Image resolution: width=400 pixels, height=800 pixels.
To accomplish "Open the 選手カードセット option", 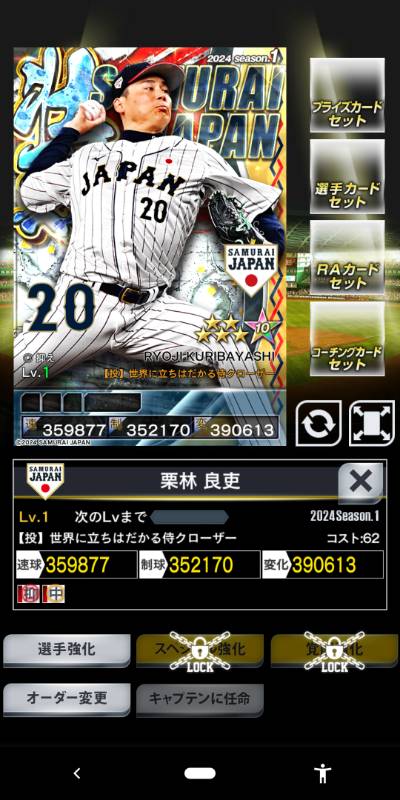I will [x=347, y=177].
